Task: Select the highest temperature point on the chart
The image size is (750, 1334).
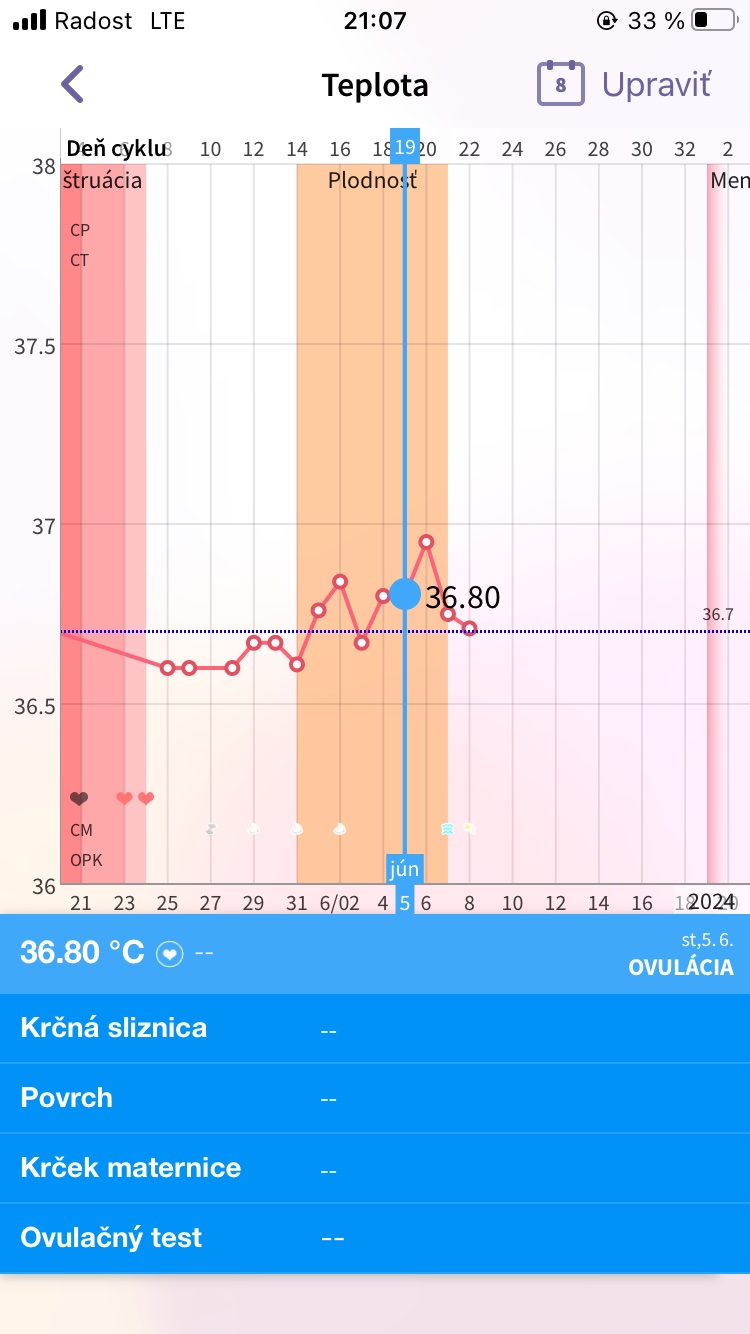Action: click(426, 541)
